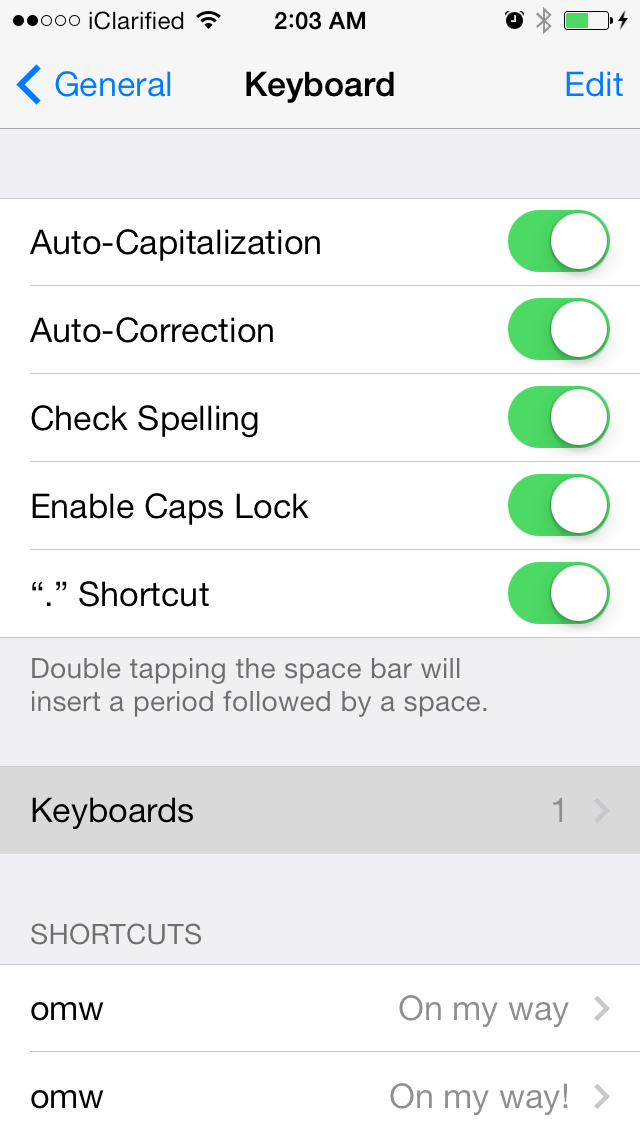Image resolution: width=640 pixels, height=1136 pixels.
Task: Turn off Auto-Capitalization
Action: point(558,242)
